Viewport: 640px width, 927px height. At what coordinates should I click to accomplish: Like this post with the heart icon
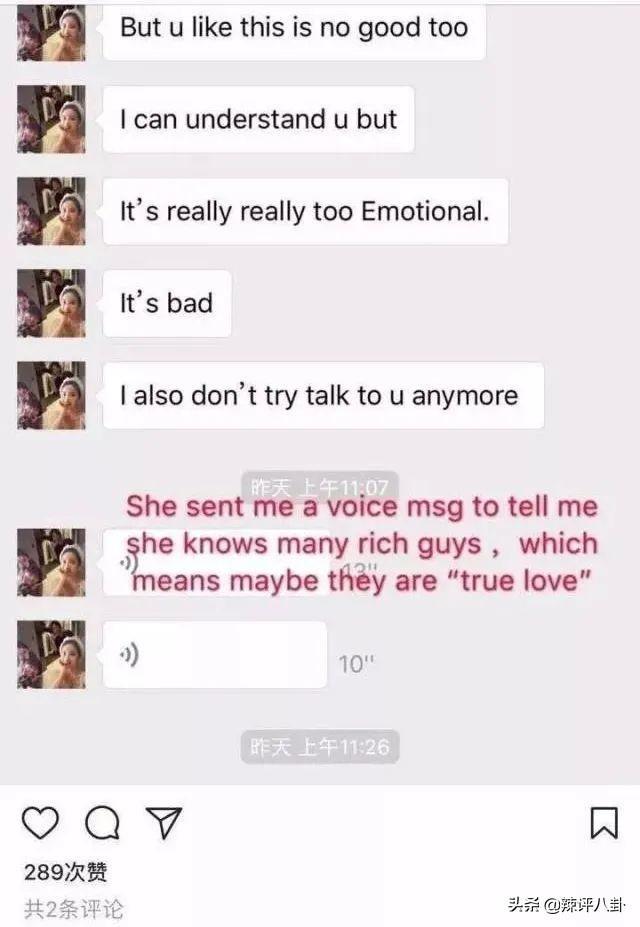click(41, 823)
